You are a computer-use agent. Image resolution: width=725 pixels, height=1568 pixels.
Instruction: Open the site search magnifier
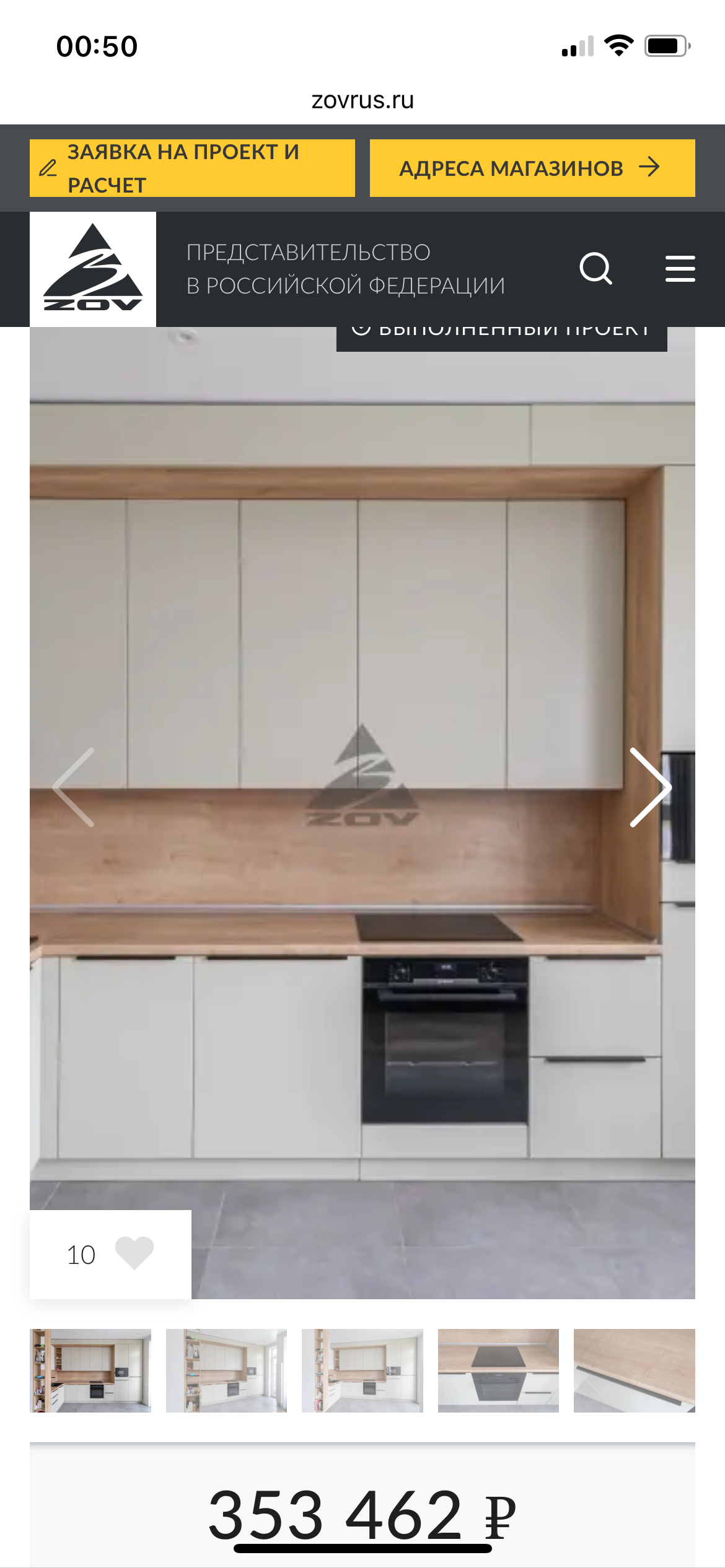click(x=595, y=269)
